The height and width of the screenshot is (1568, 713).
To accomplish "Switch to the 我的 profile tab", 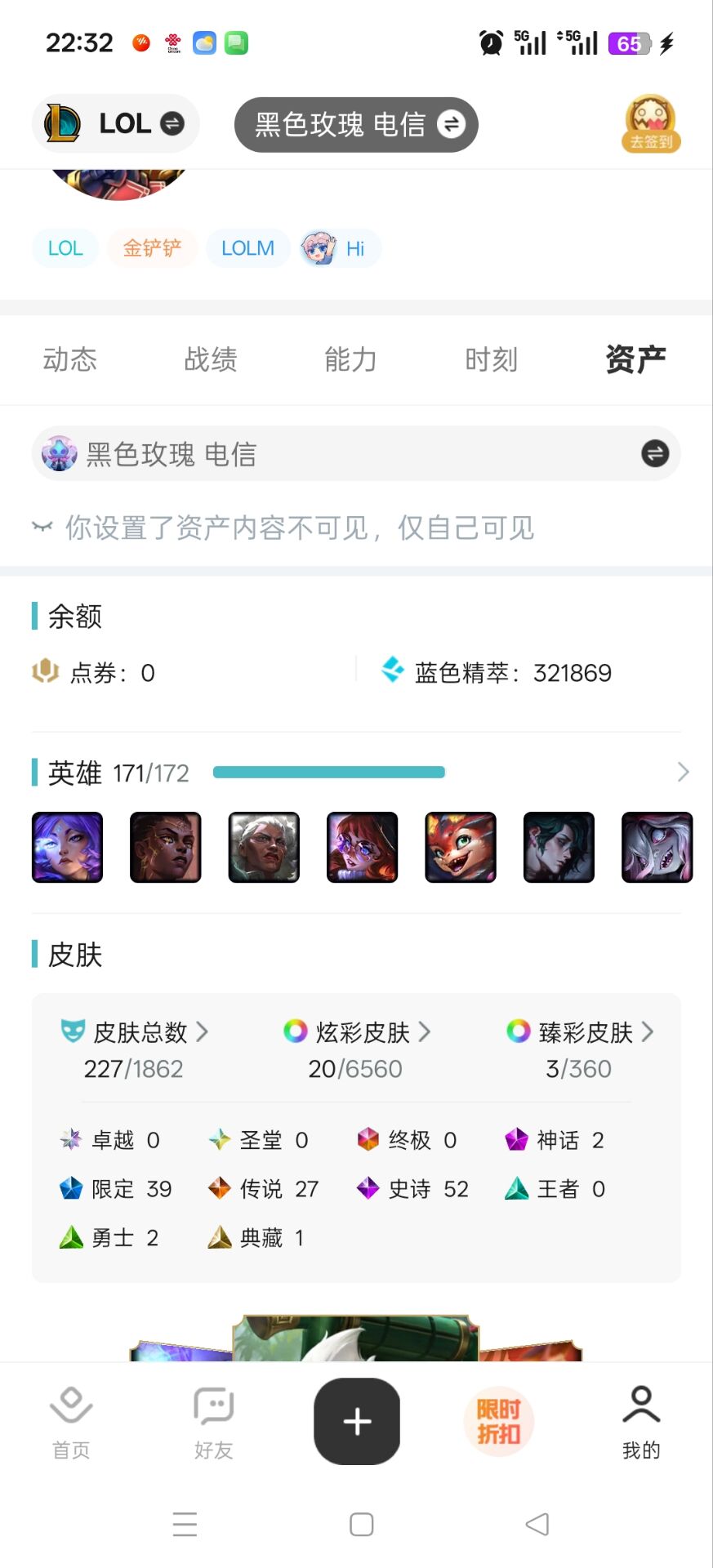I will [641, 1422].
